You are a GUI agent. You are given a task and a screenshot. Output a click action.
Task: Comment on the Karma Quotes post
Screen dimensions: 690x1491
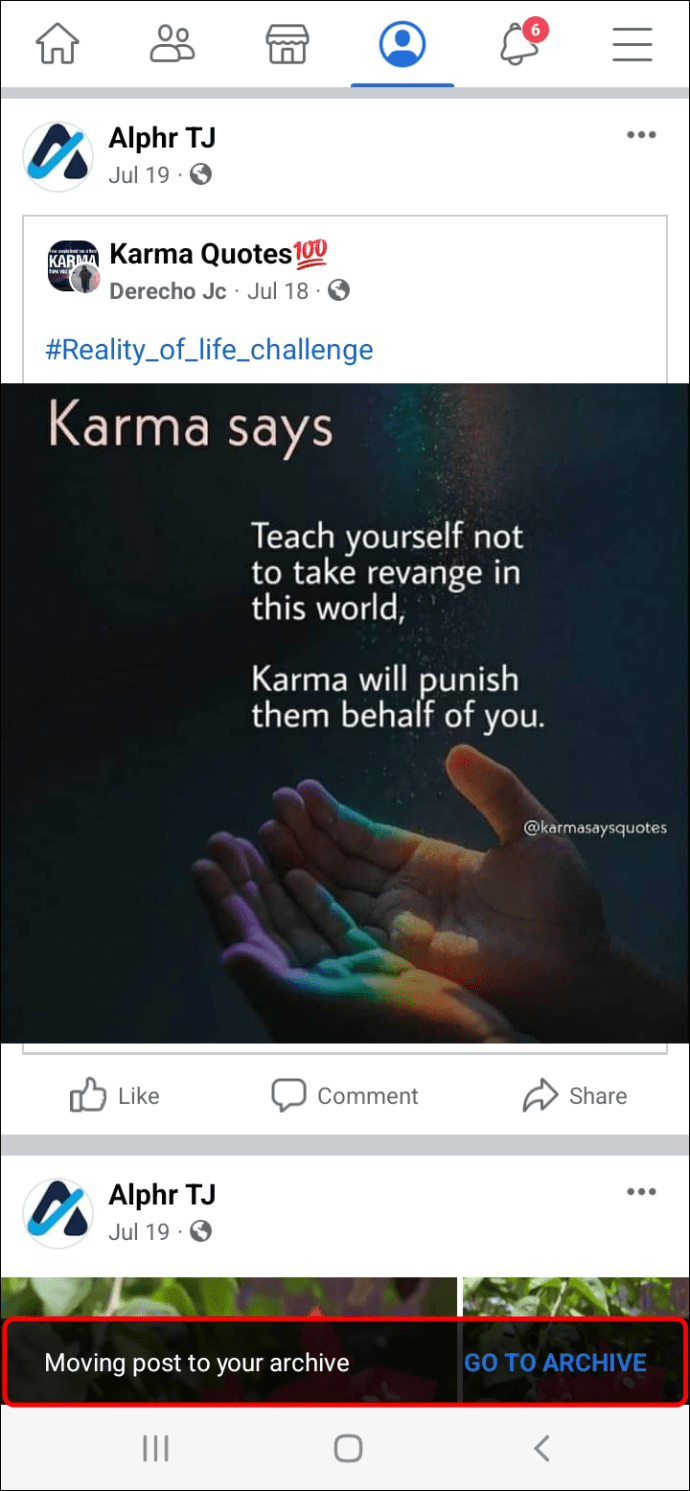[x=345, y=1096]
